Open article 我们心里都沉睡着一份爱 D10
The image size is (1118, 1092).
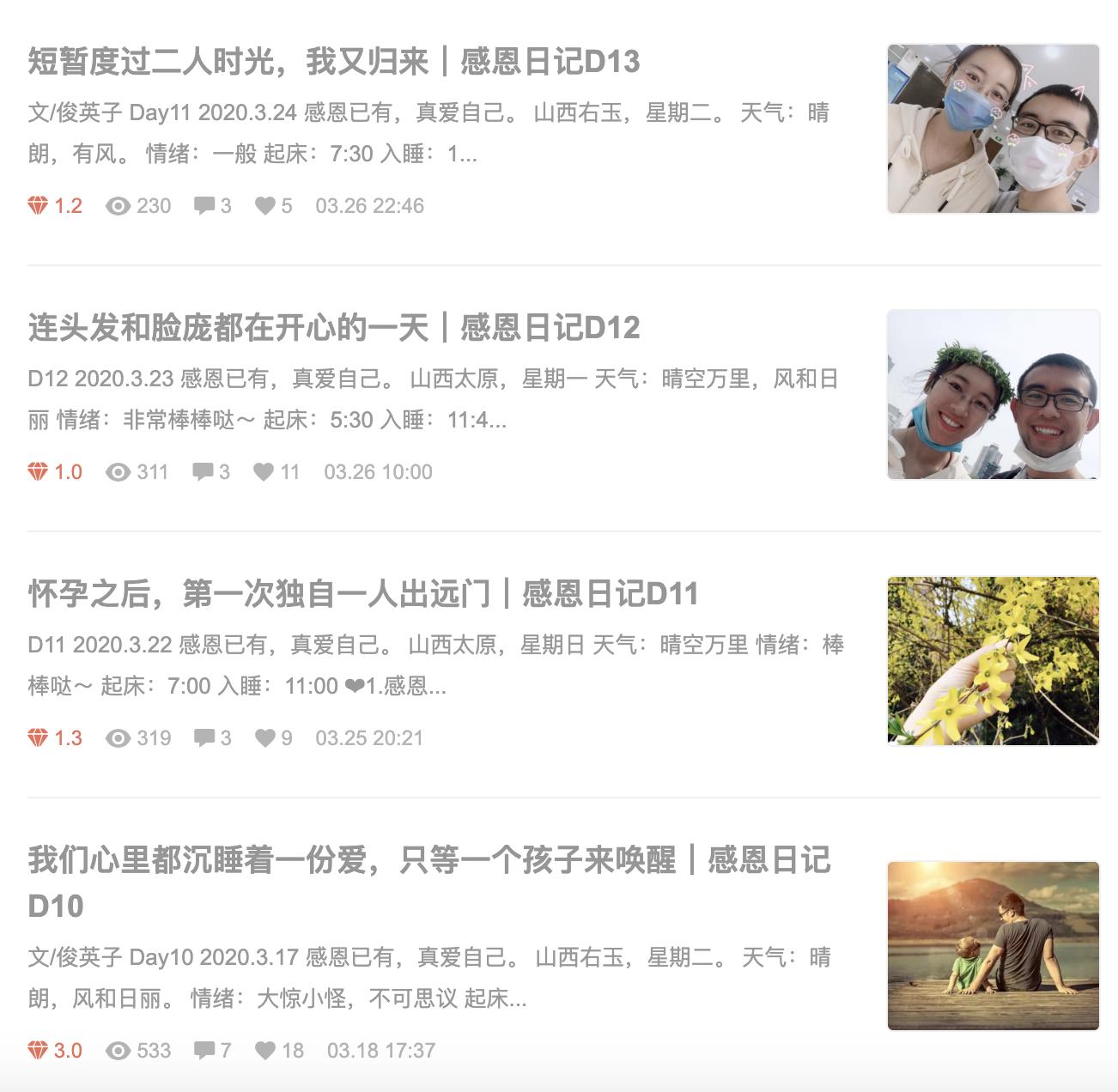428,860
